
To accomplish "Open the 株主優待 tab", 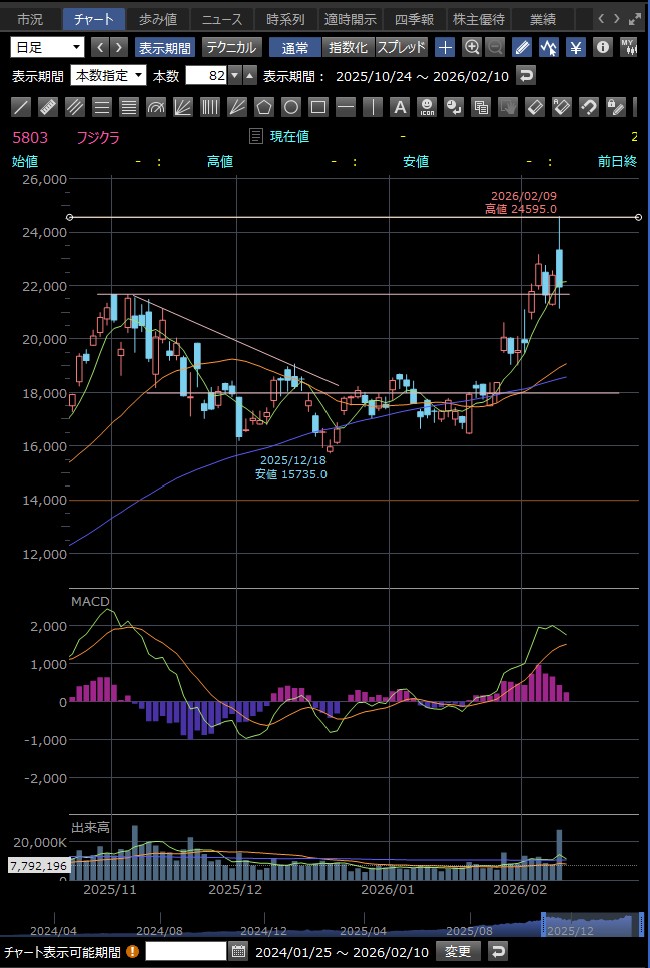I will point(478,19).
